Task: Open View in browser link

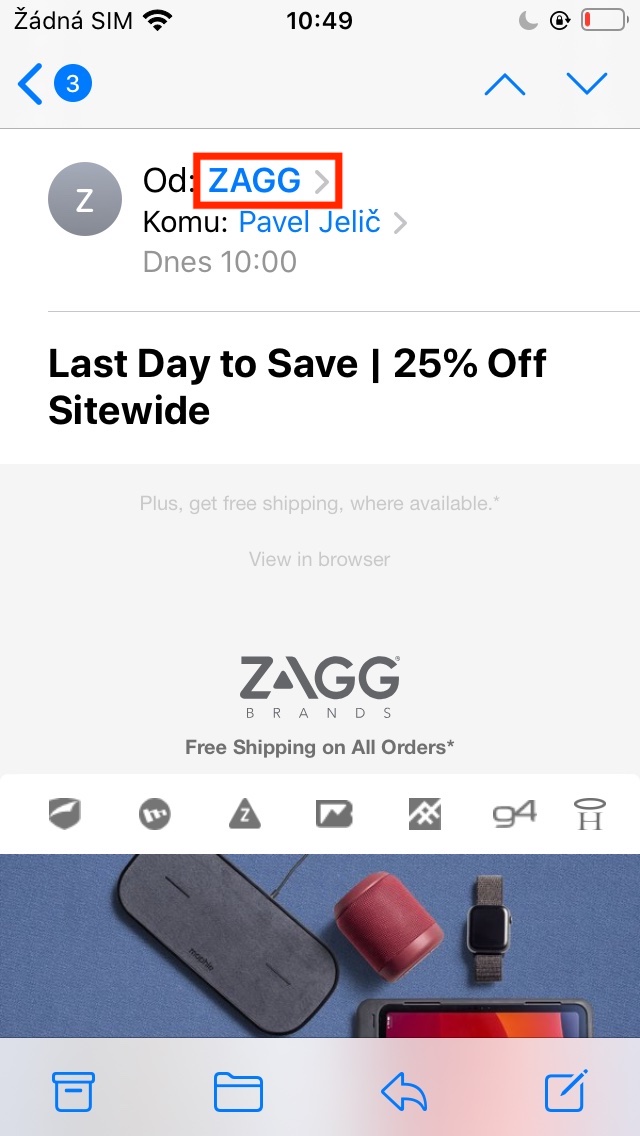Action: pos(320,559)
